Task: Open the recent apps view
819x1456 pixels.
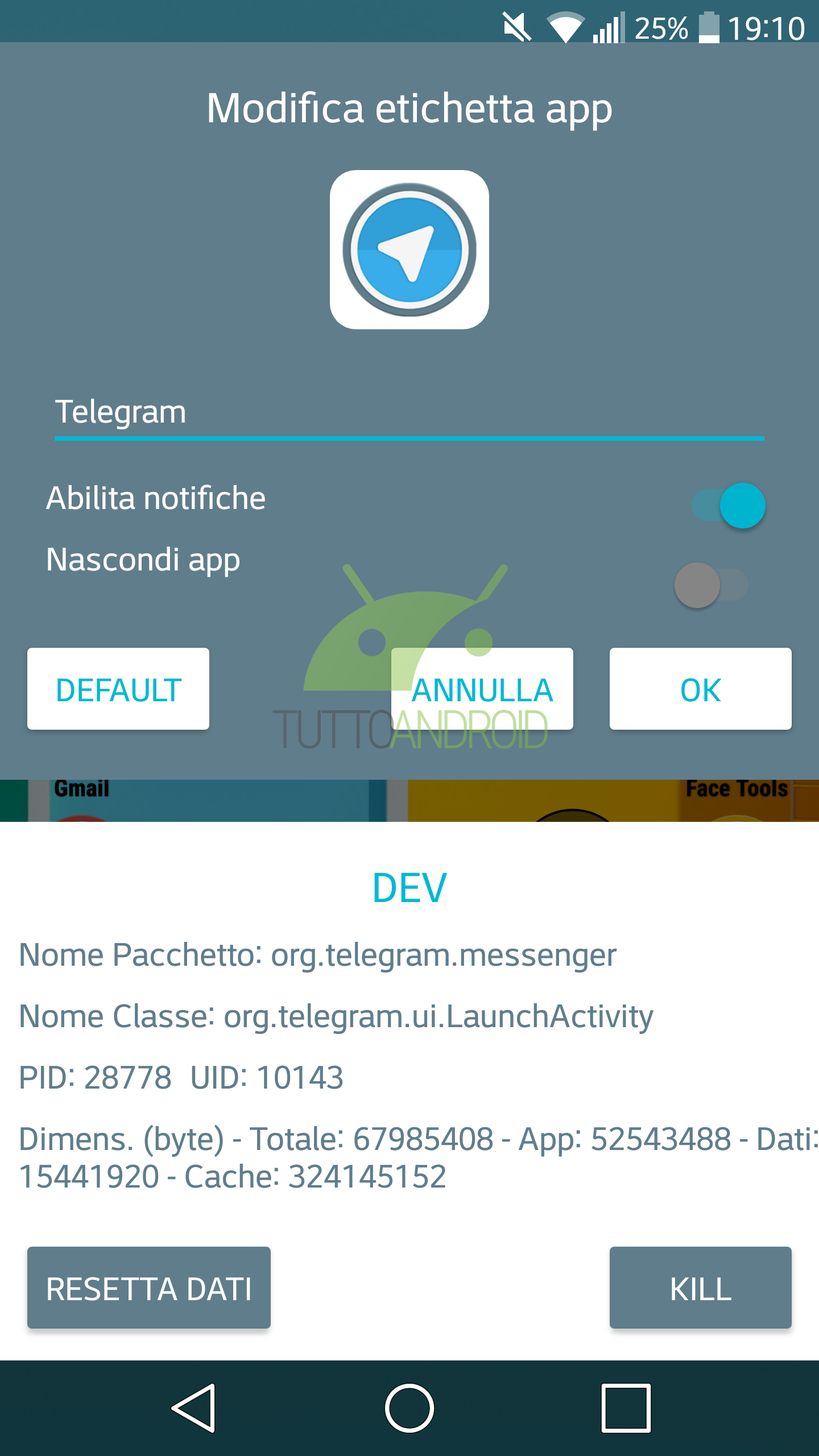Action: [626, 1408]
